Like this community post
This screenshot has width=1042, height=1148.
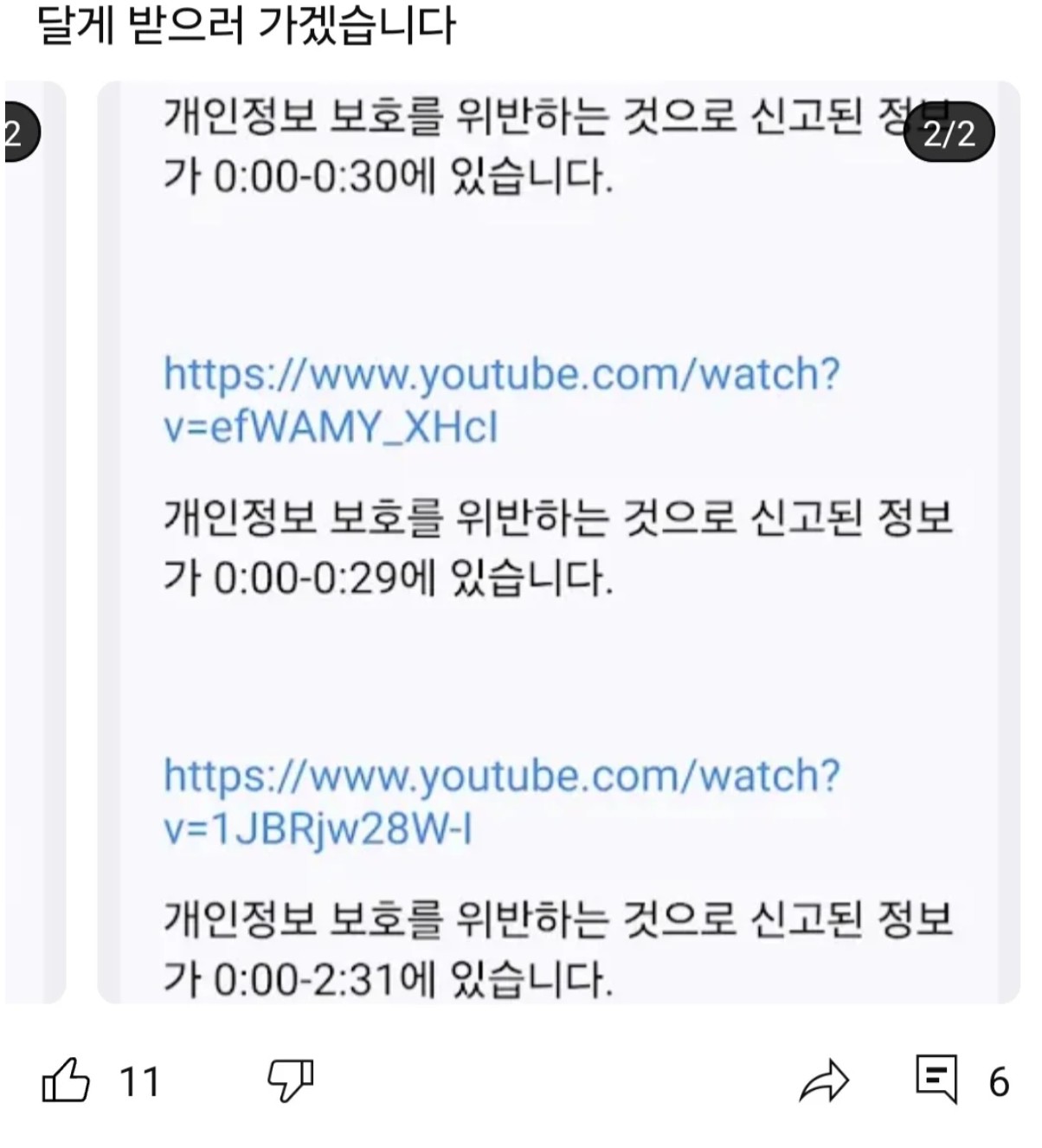pos(67,1081)
